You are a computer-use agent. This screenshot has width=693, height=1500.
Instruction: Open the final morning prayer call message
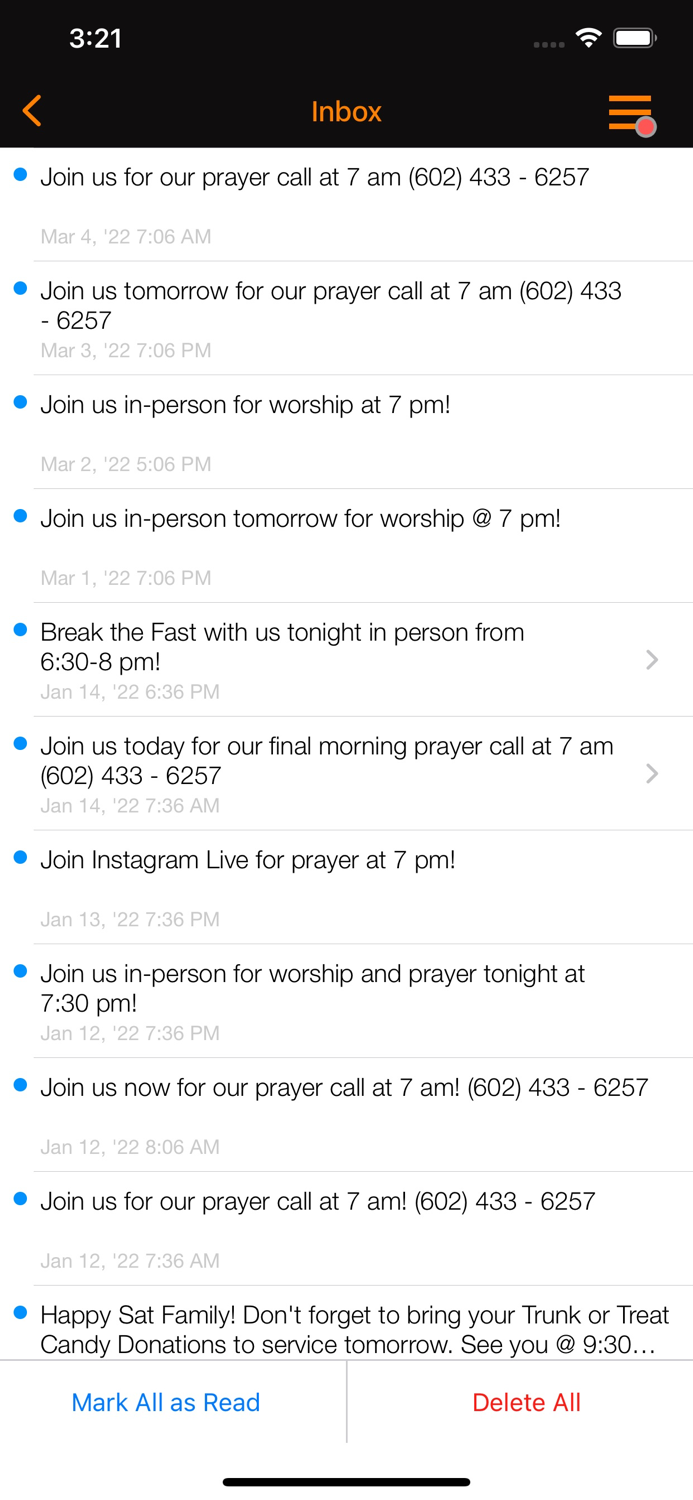346,774
